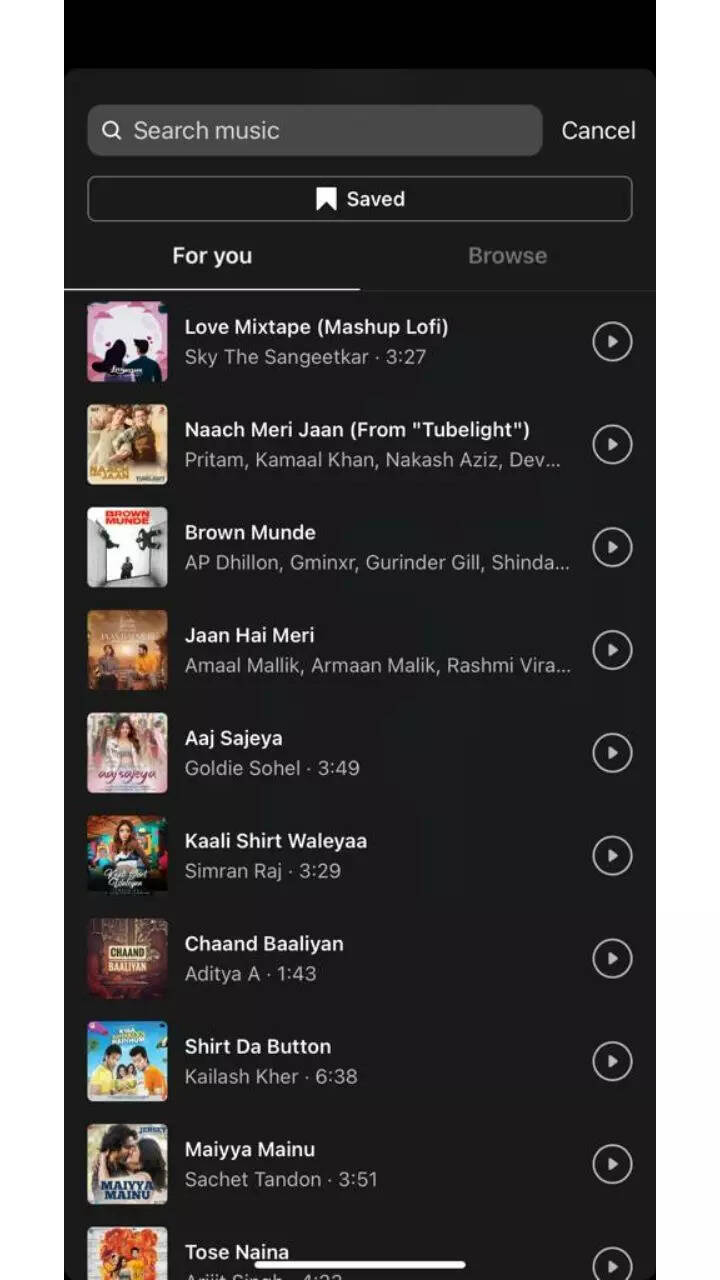Screen dimensions: 720x1280
Task: Tap the Search music field
Action: (x=314, y=131)
